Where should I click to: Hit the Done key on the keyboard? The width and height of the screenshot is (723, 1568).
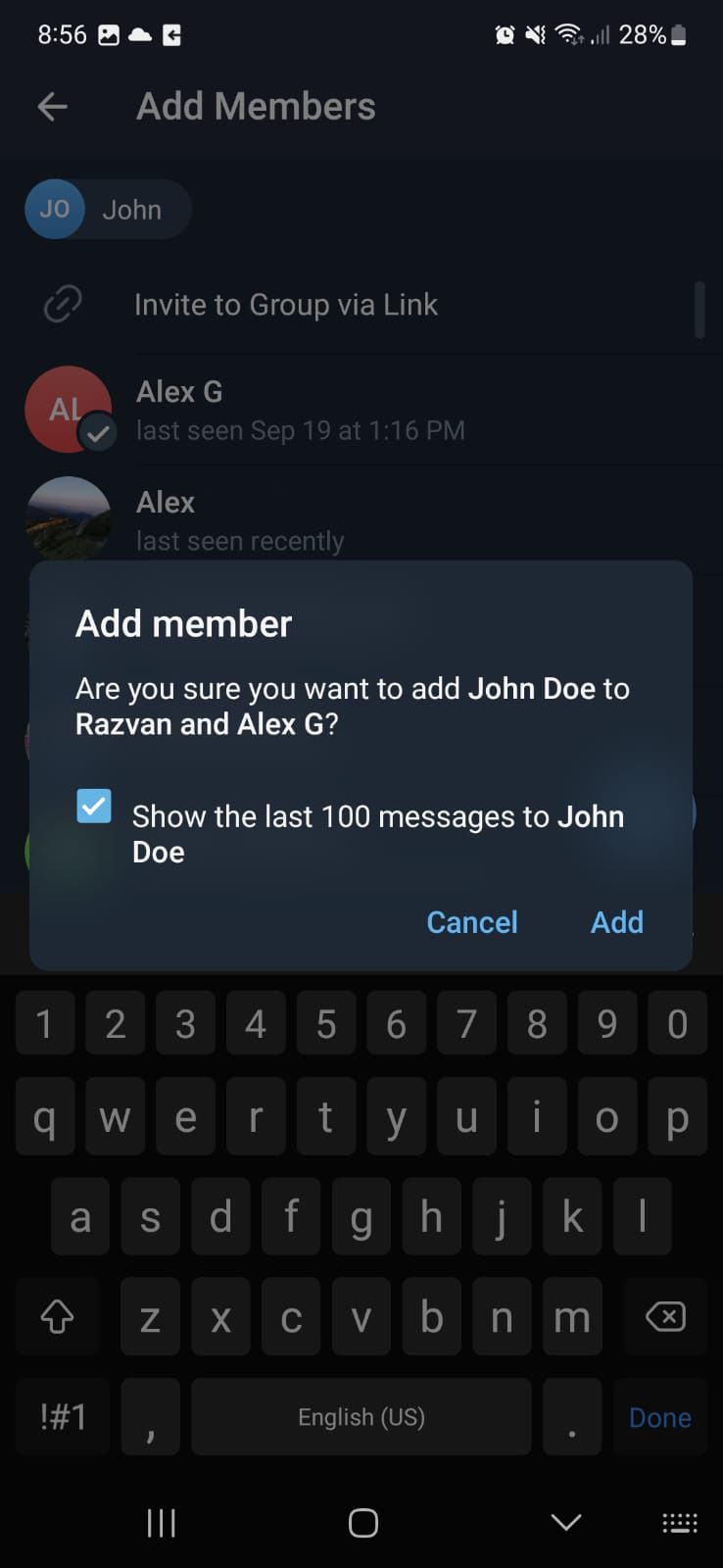coord(659,1417)
